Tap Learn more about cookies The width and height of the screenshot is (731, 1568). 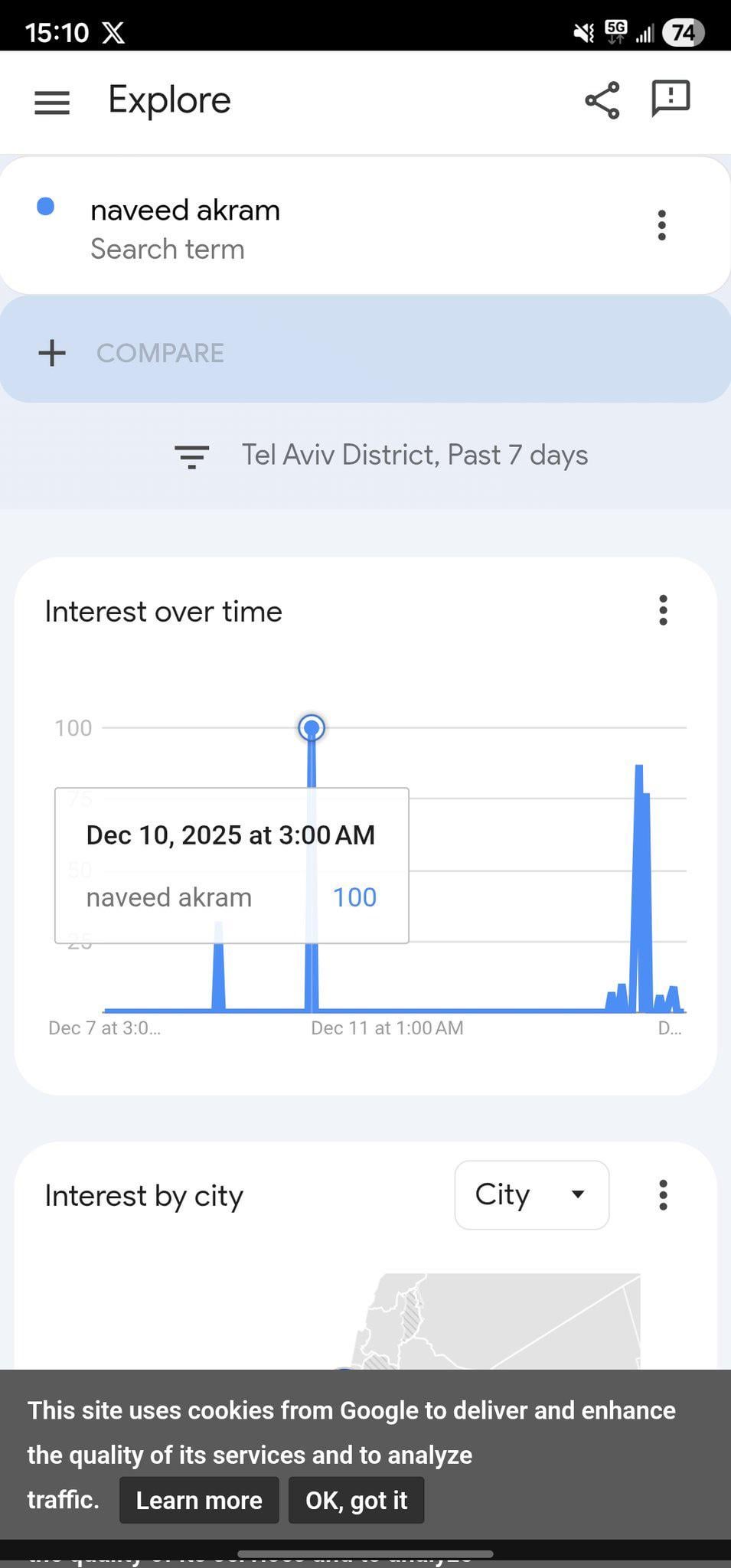pos(199,1500)
